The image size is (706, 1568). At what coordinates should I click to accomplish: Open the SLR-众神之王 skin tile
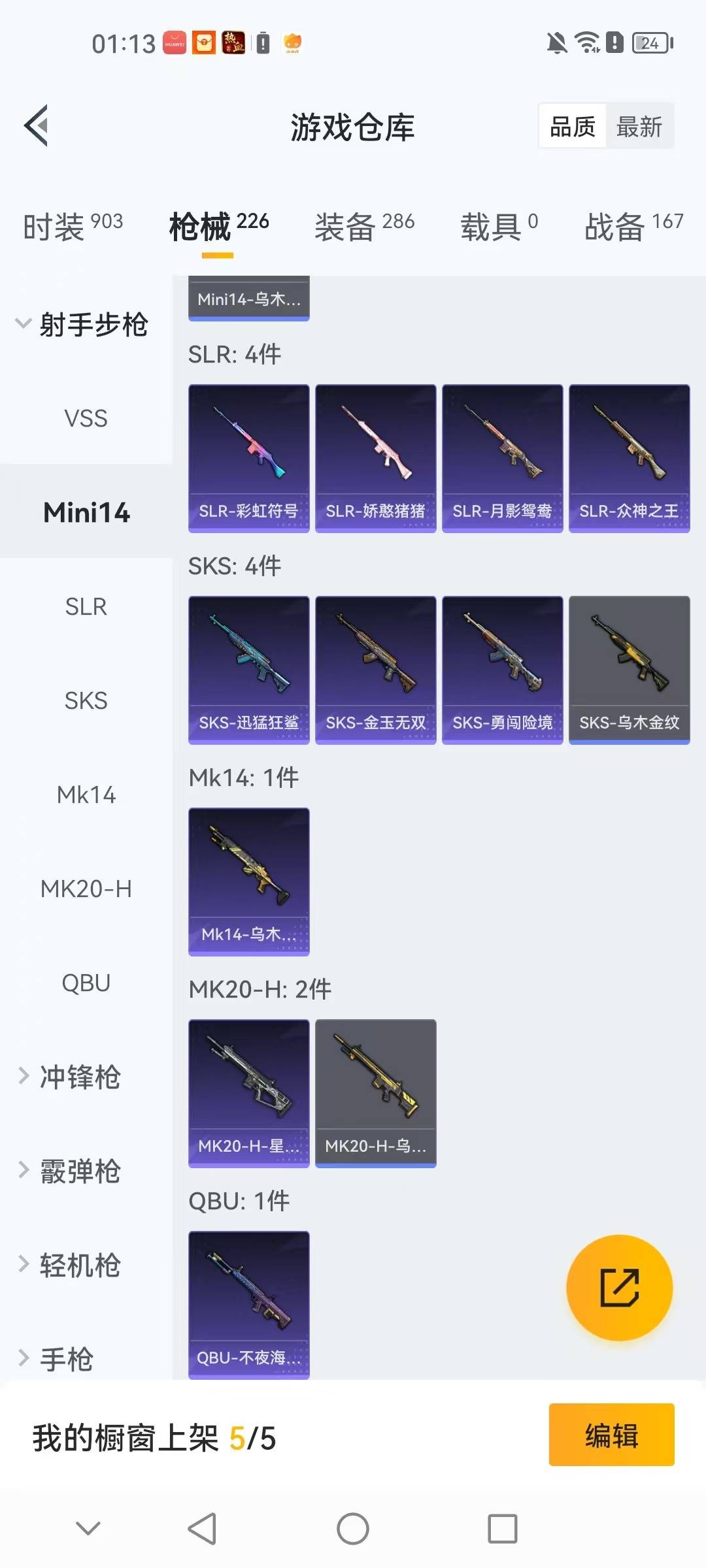[629, 457]
